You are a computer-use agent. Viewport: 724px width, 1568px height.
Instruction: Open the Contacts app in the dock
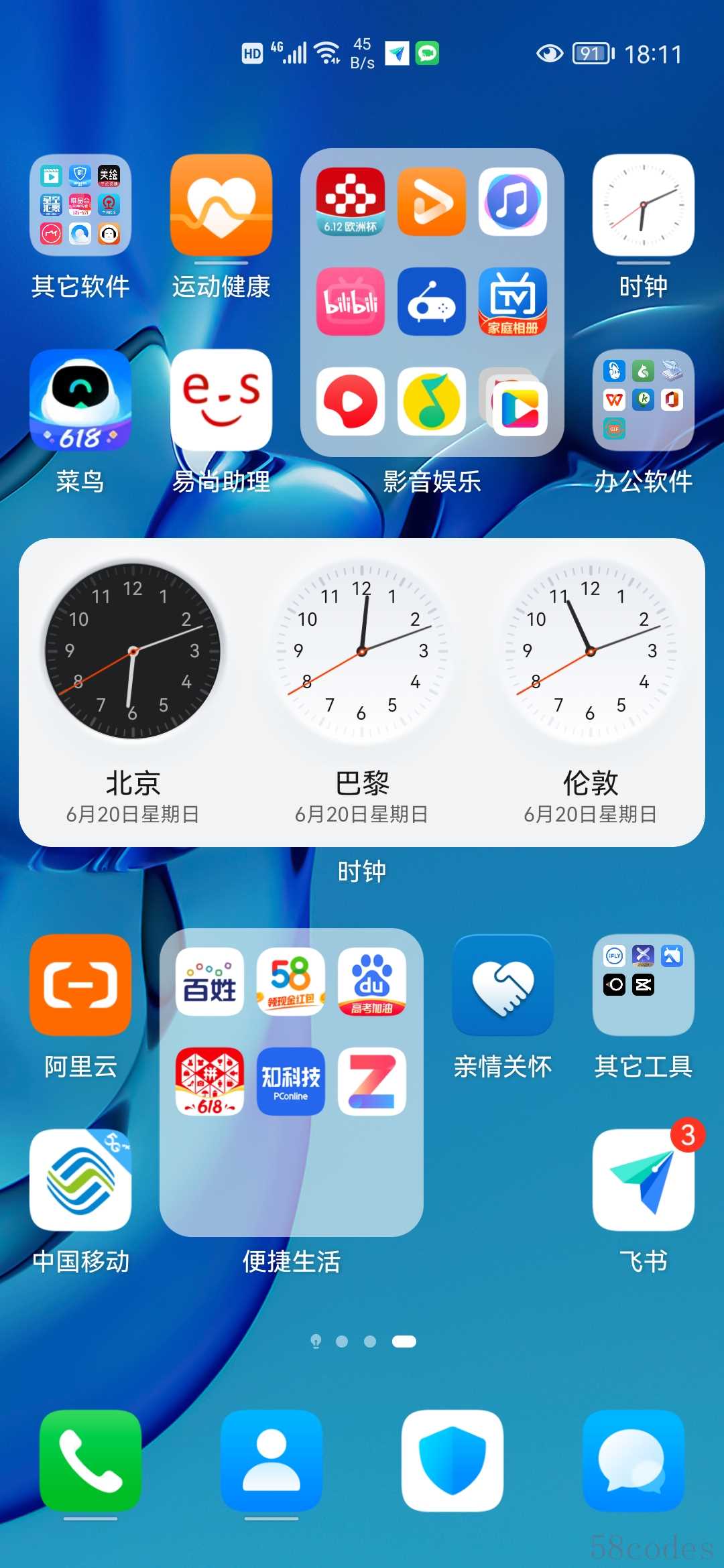(271, 1461)
